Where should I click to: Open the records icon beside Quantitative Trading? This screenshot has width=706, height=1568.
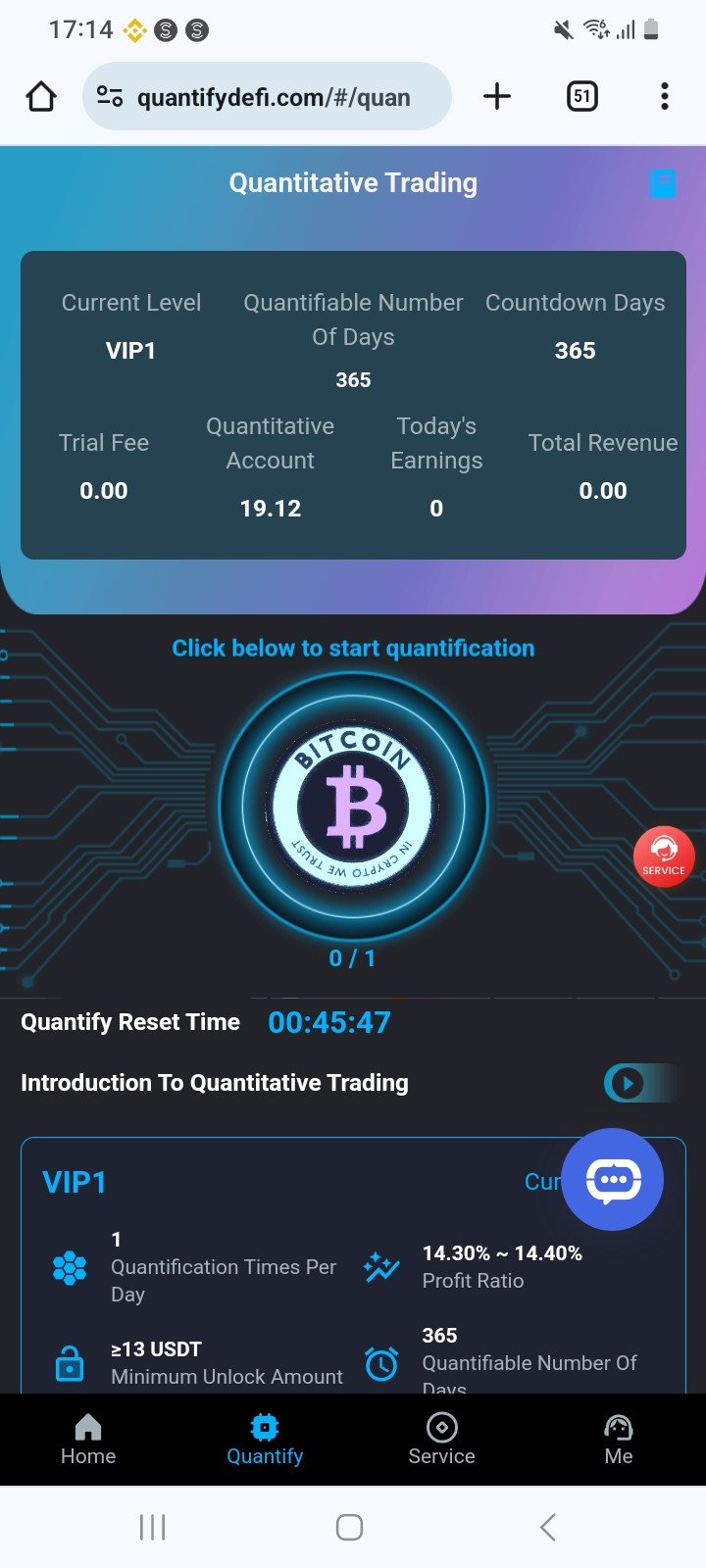[663, 183]
